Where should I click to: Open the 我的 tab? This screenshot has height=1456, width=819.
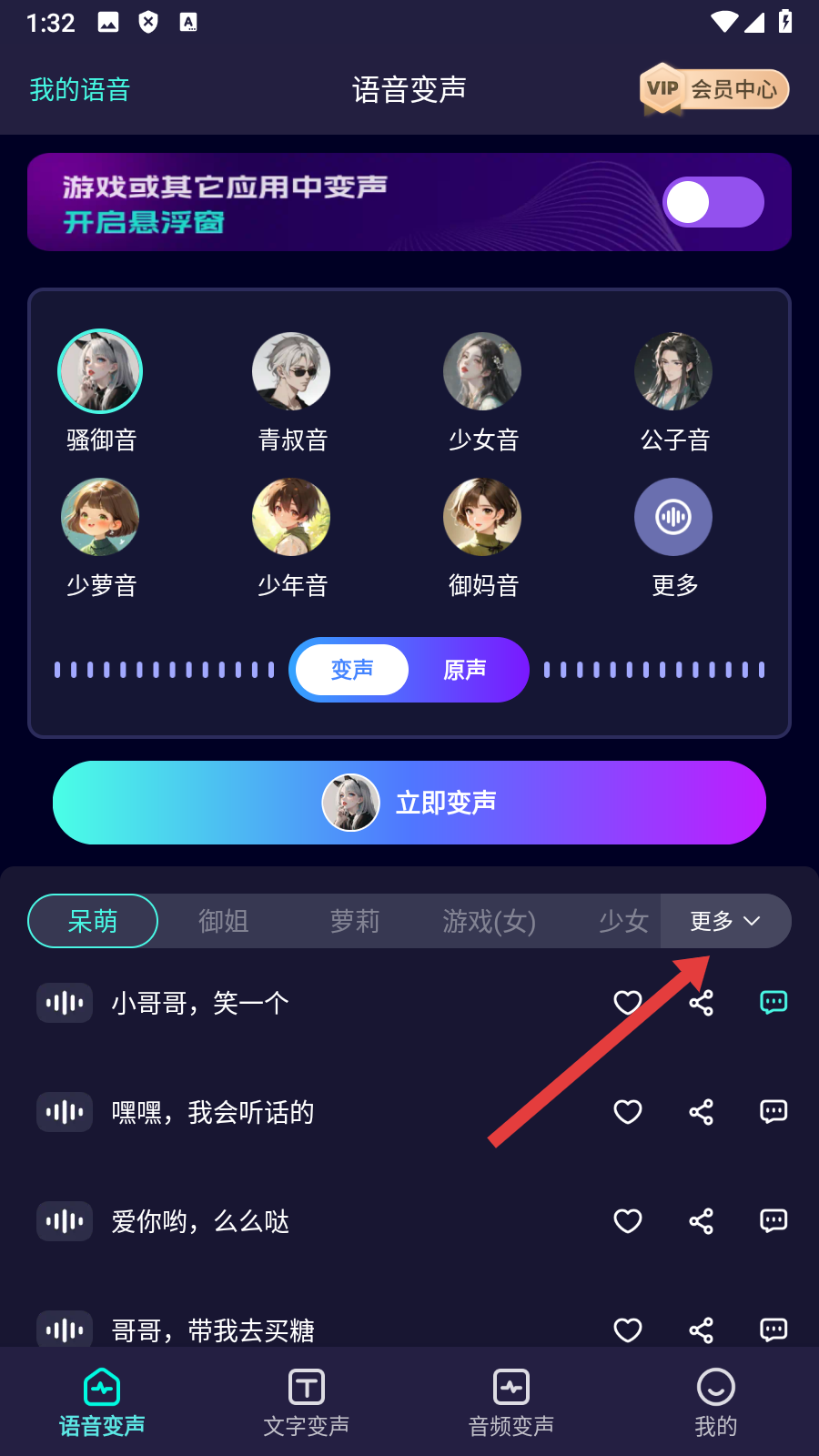(716, 1403)
